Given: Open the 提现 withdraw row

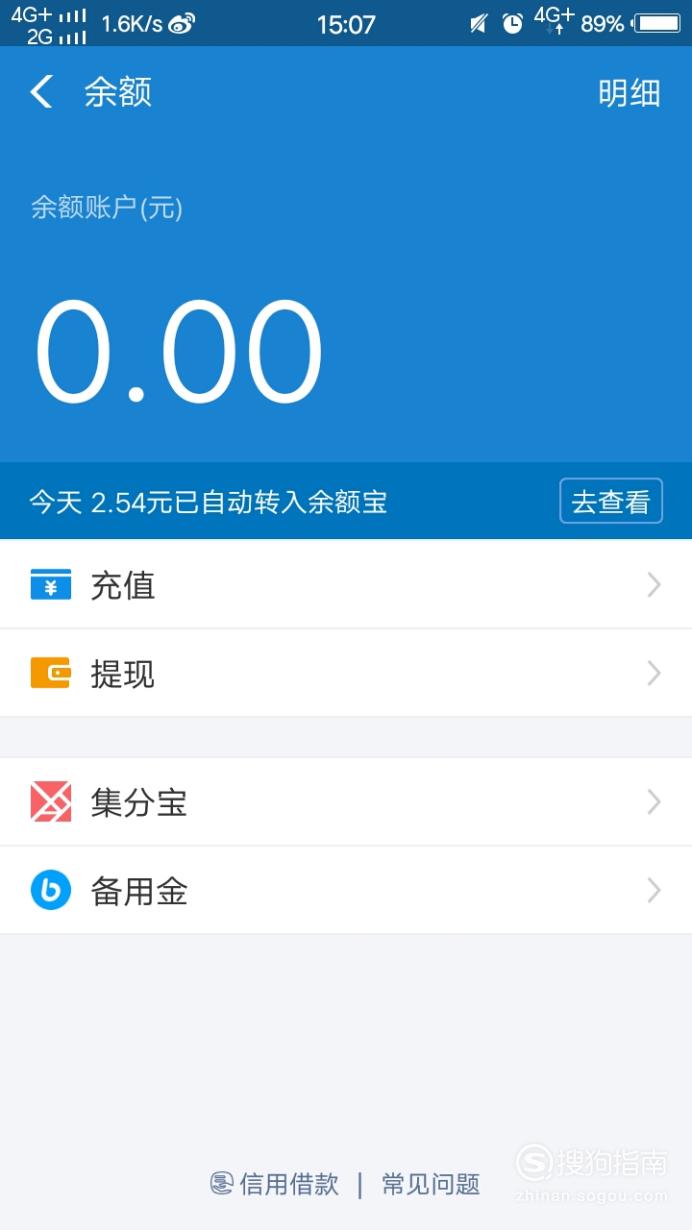Looking at the screenshot, I should tap(346, 673).
